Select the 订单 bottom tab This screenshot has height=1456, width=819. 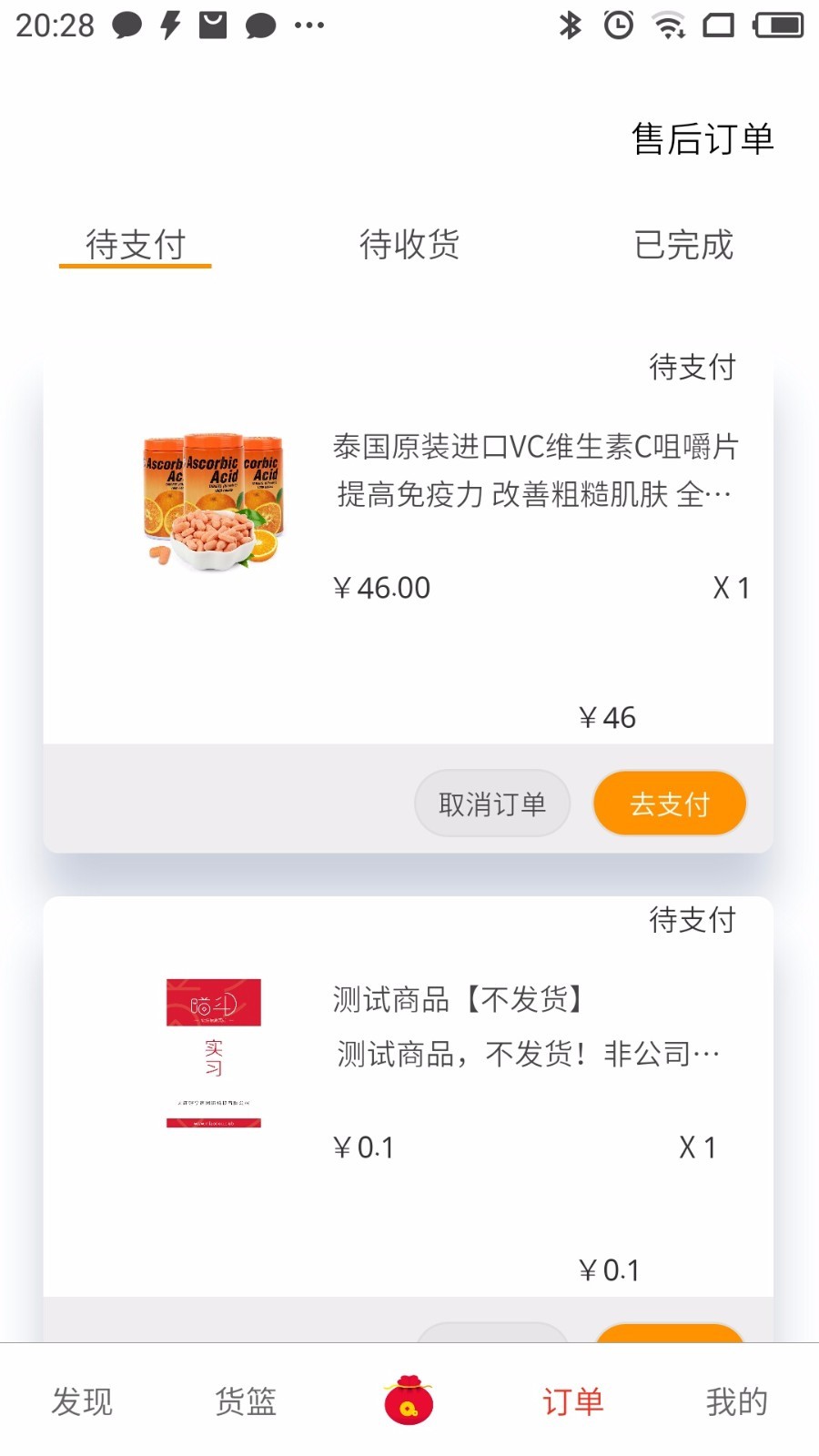pos(572,1401)
